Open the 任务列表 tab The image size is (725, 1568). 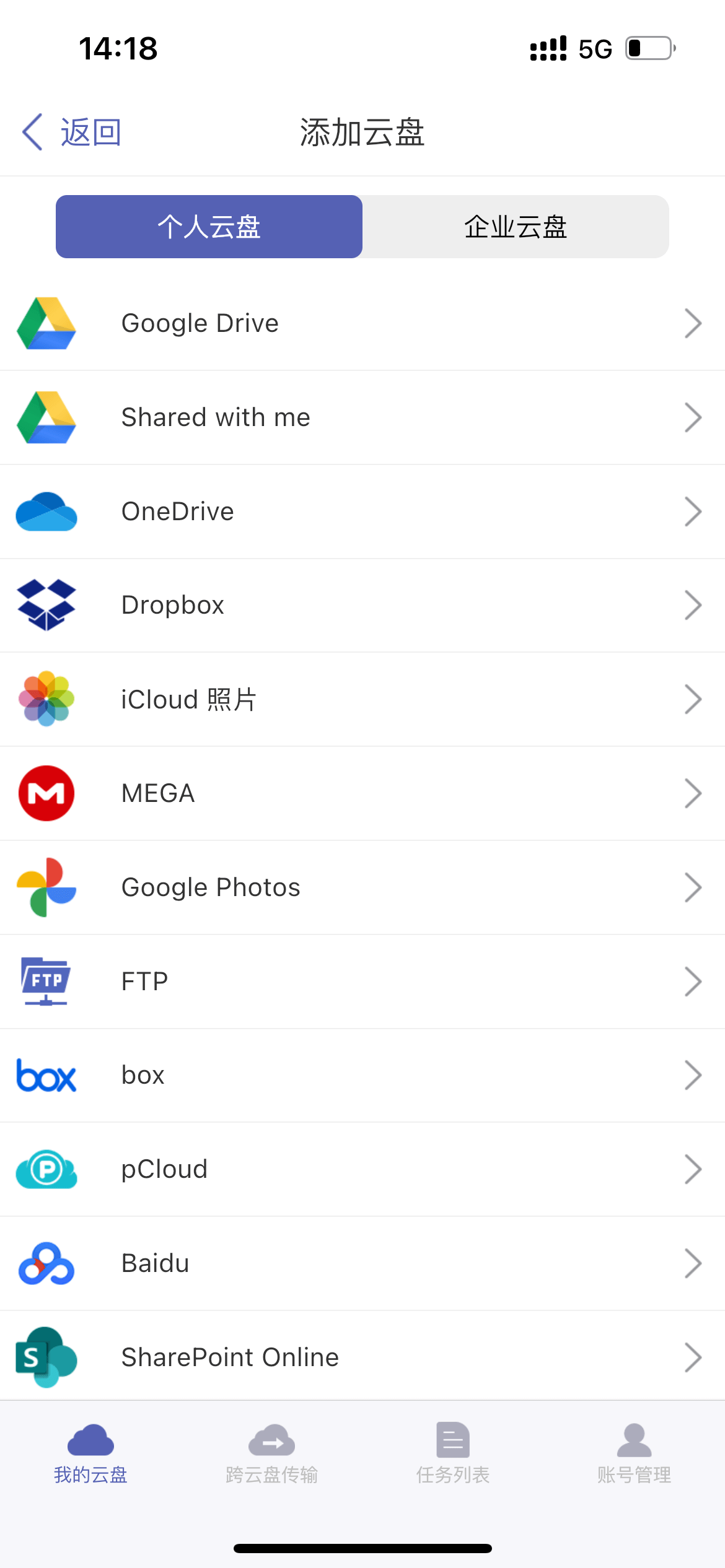click(x=453, y=1453)
